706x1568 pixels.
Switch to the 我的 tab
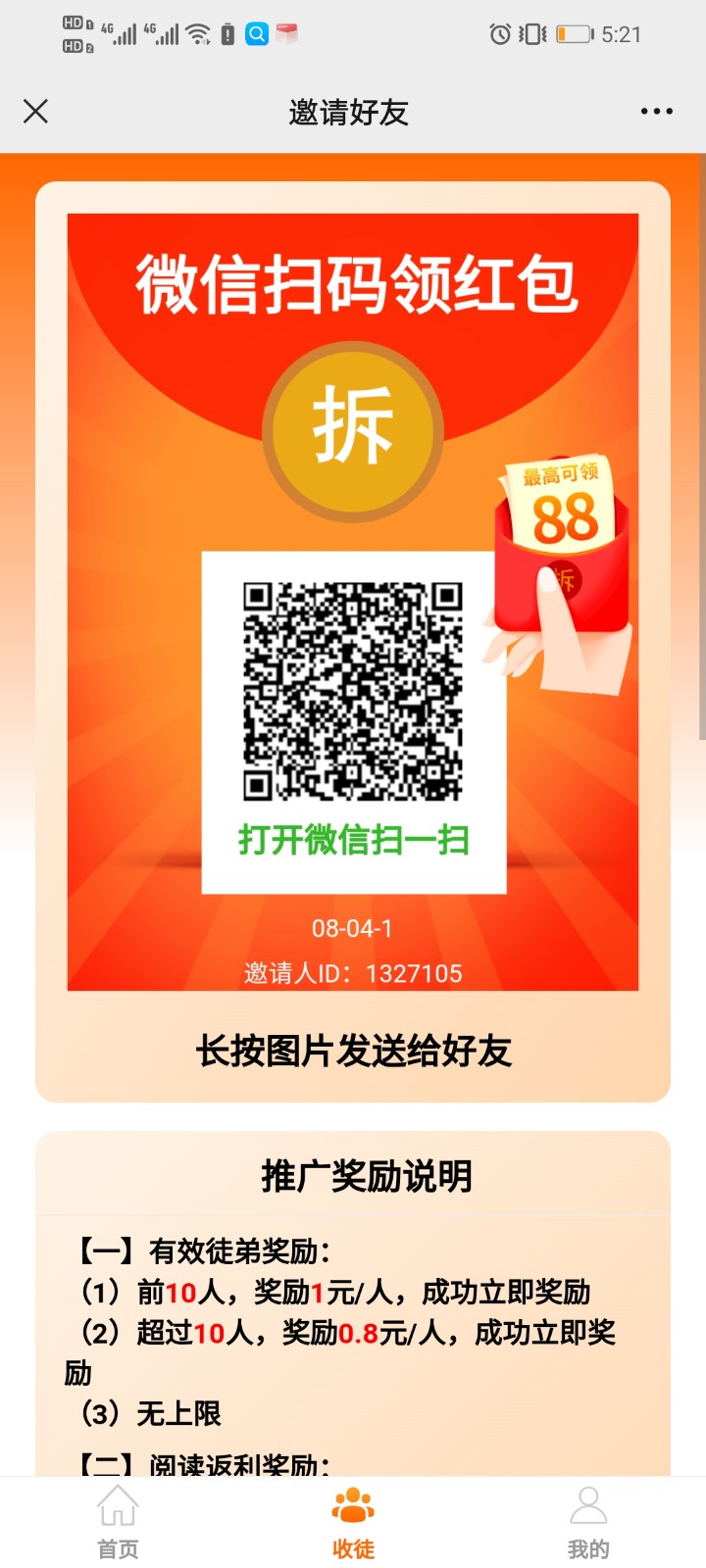point(587,1522)
